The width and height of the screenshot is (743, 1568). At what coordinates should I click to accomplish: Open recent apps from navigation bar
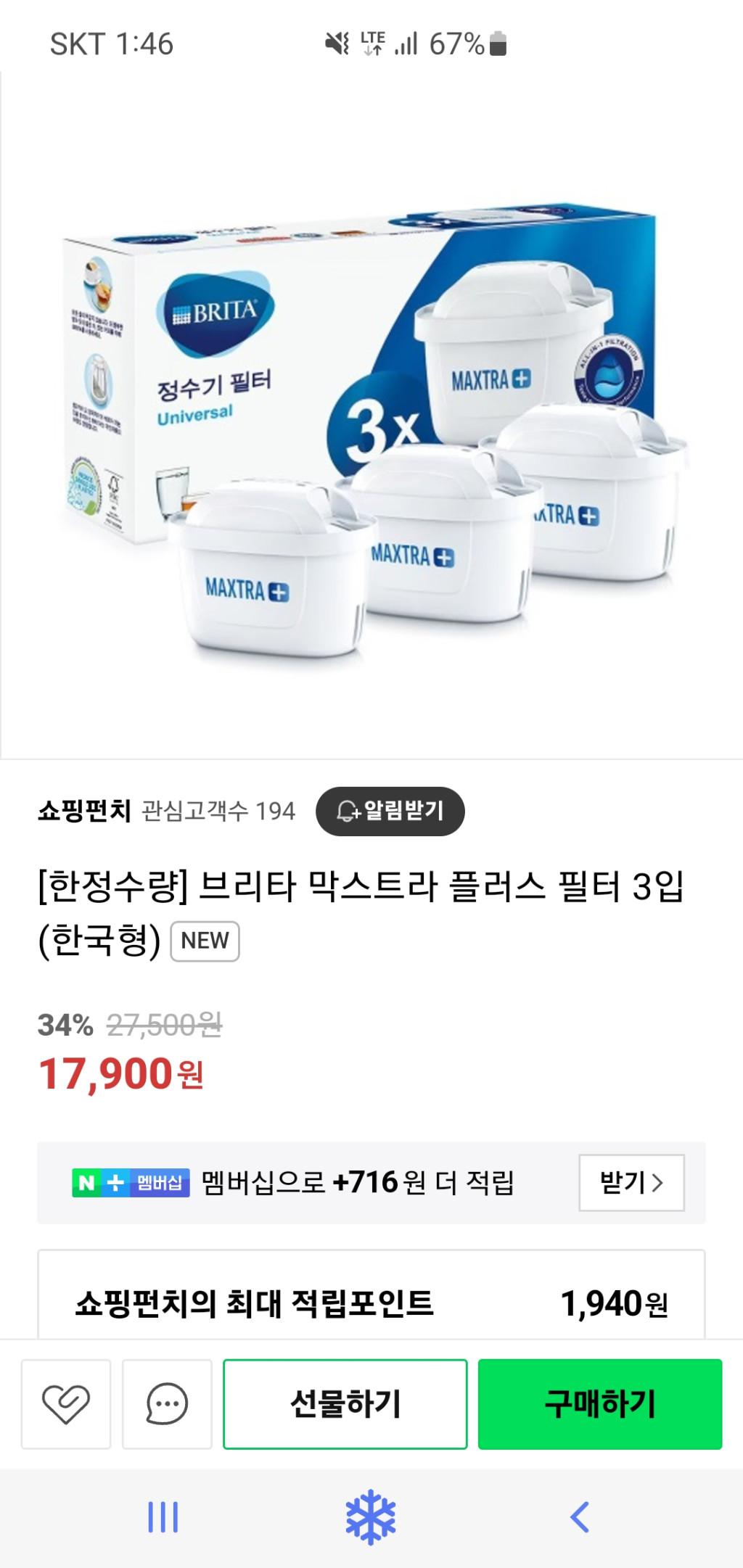163,1517
